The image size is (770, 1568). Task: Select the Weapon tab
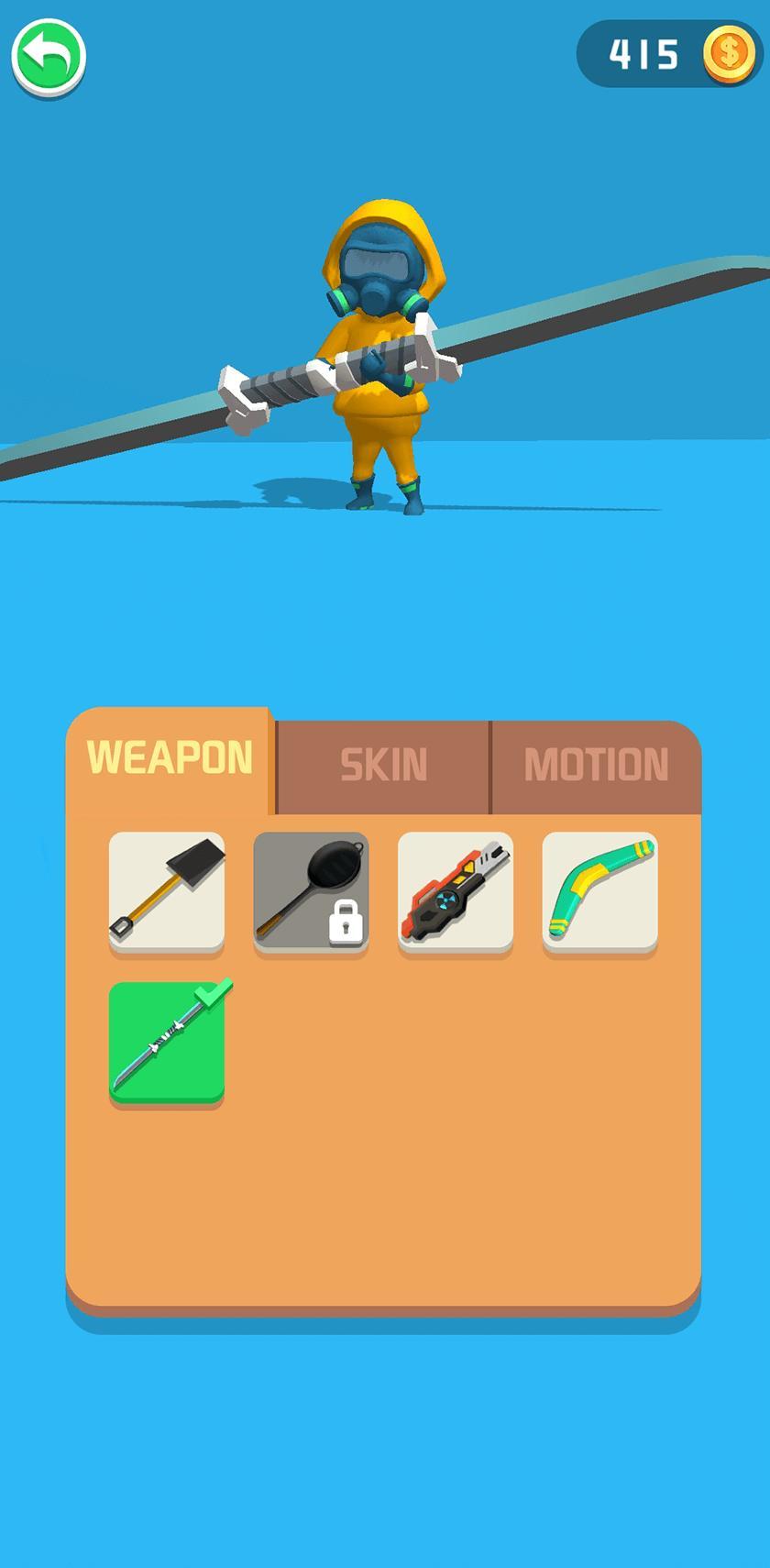tap(170, 759)
